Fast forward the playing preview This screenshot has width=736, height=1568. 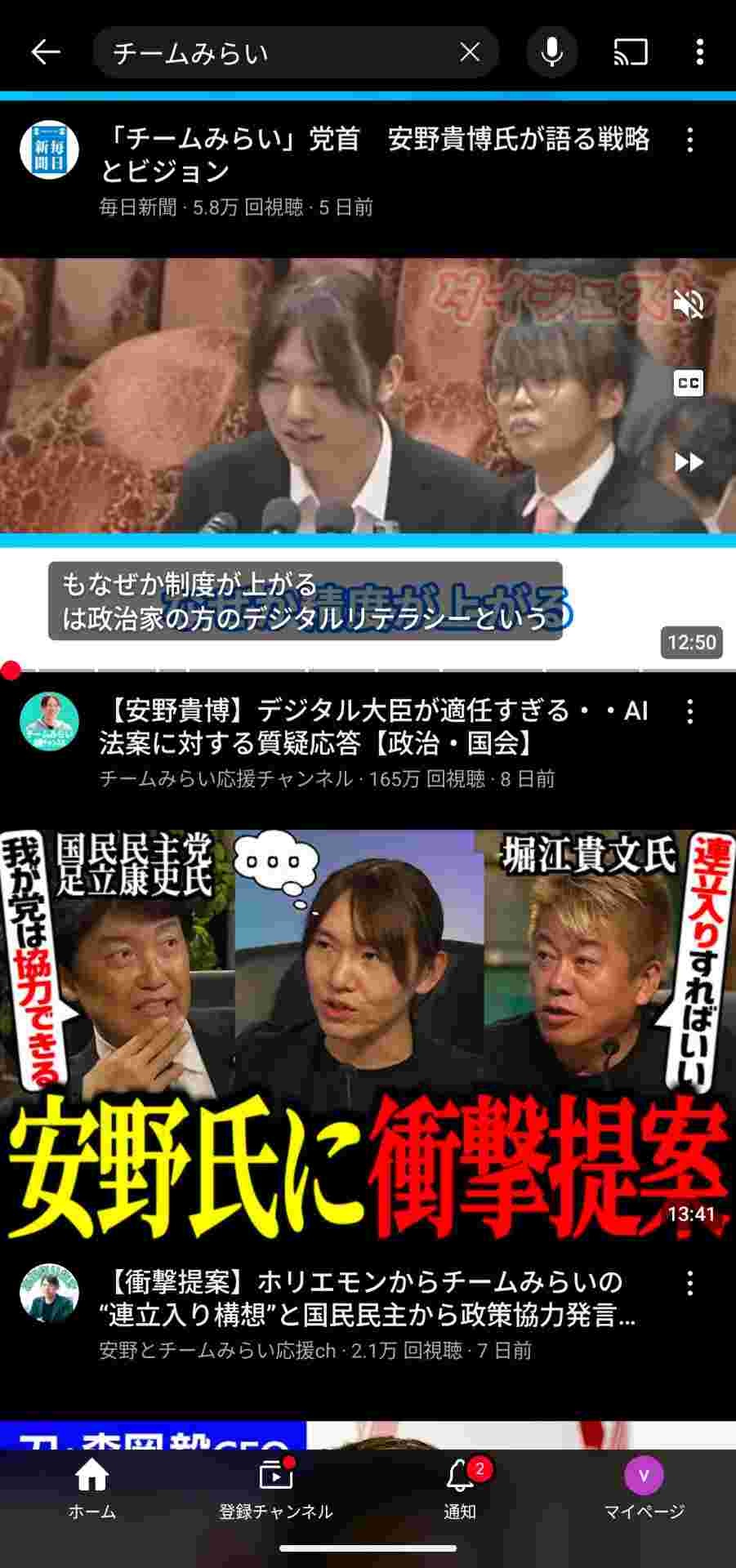[688, 462]
